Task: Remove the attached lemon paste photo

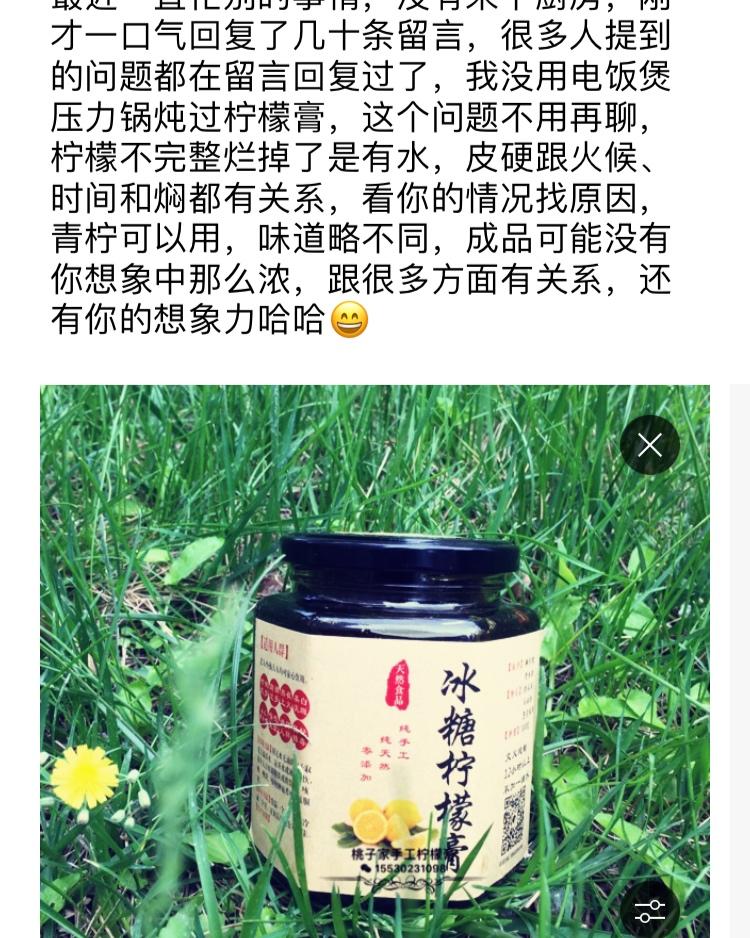Action: pos(649,445)
